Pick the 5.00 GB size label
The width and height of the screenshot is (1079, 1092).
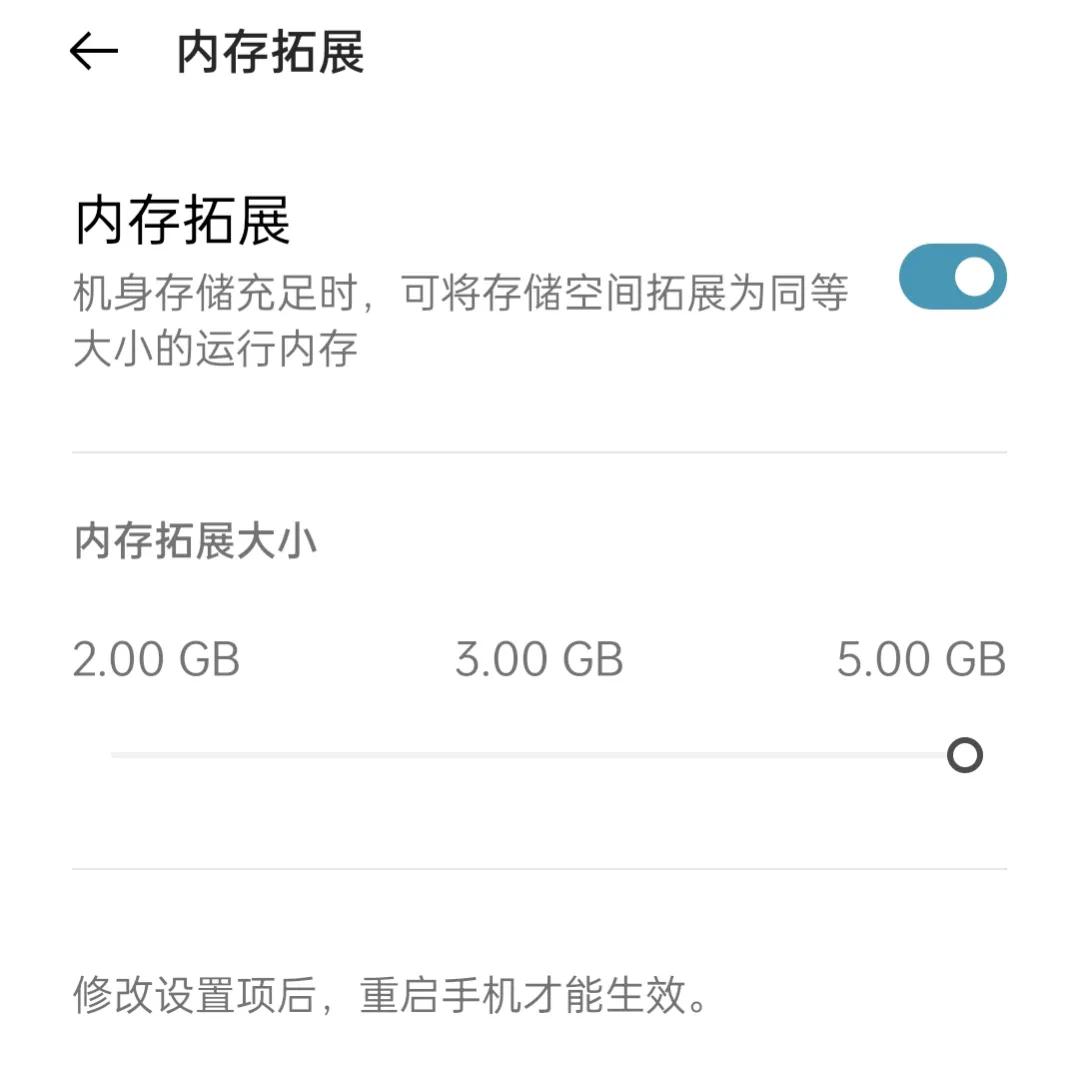[922, 658]
